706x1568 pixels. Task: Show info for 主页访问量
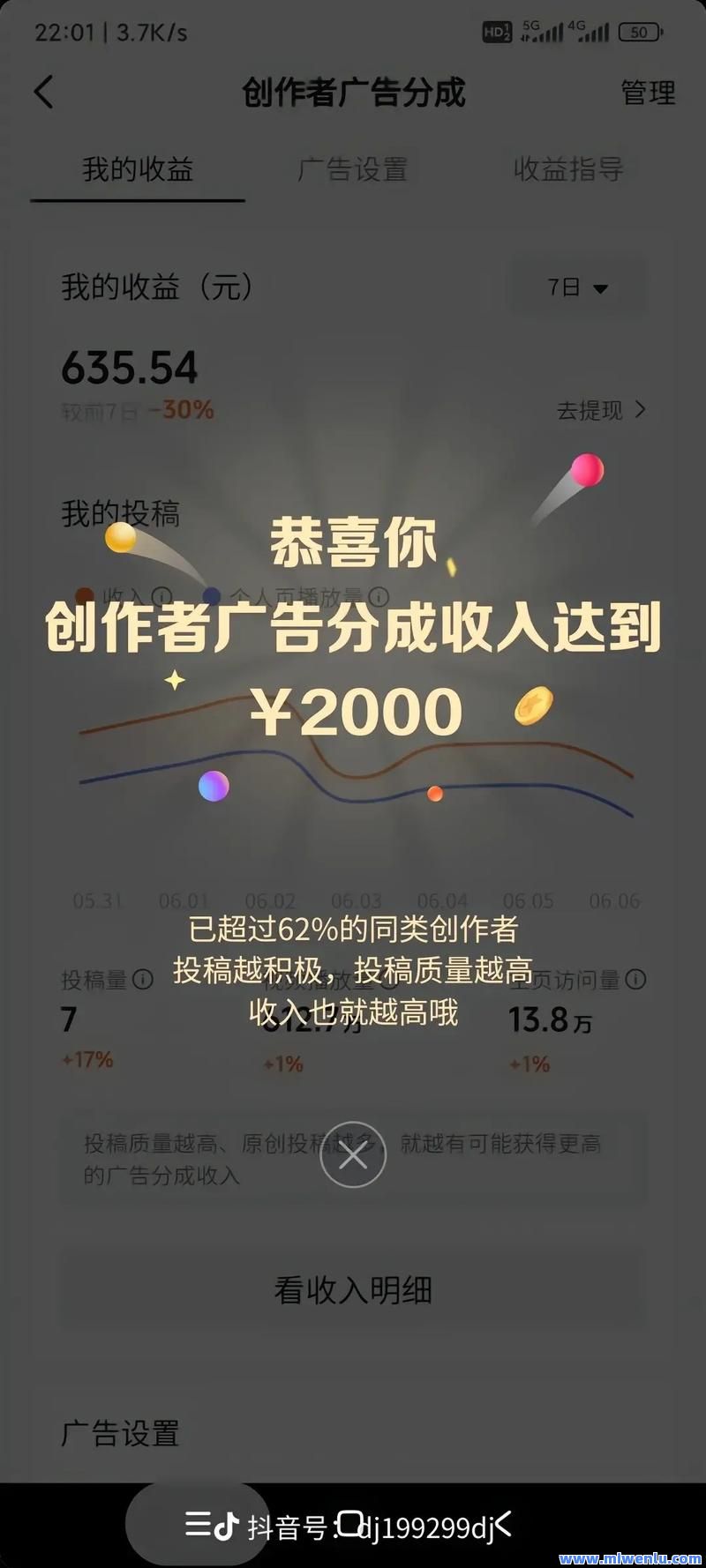click(x=635, y=980)
